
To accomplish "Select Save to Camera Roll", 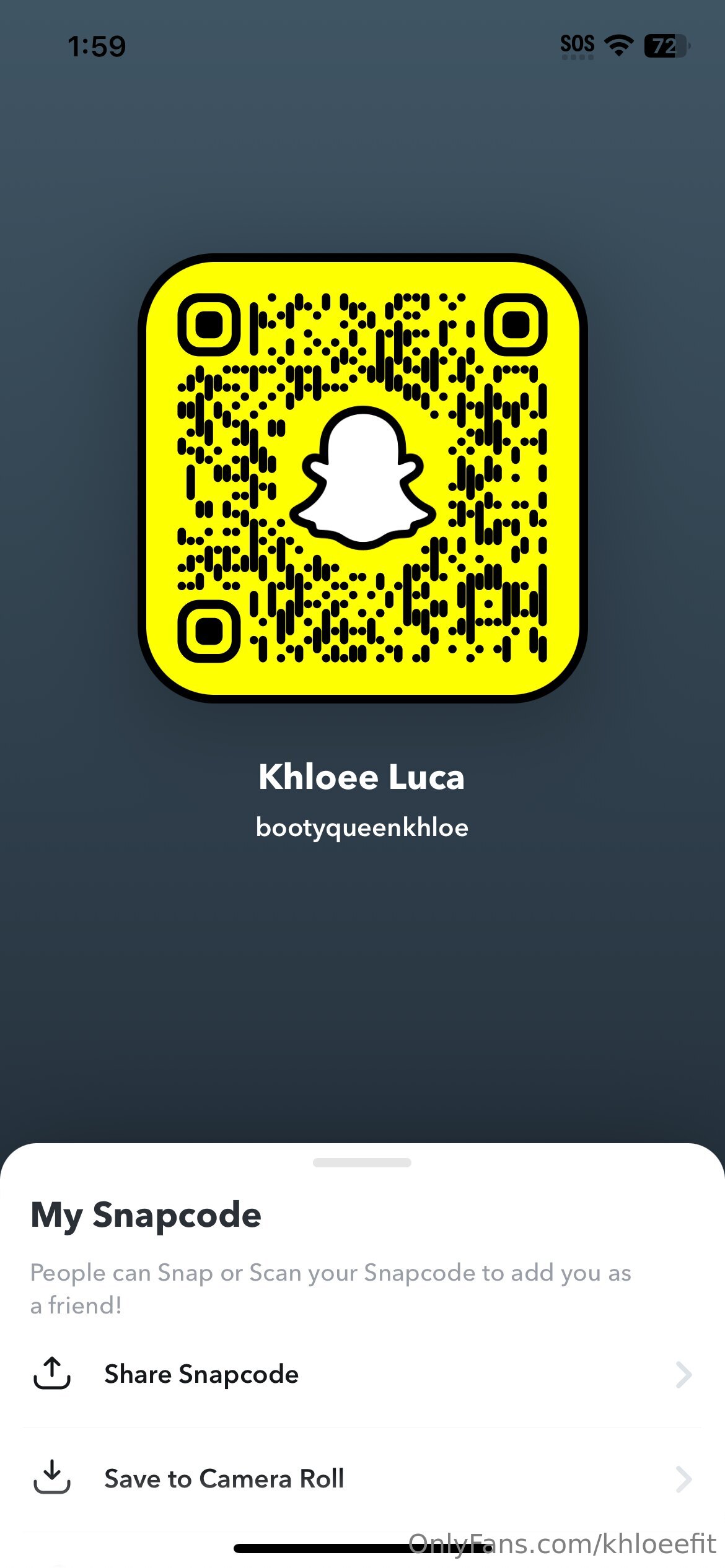I will point(362,1479).
